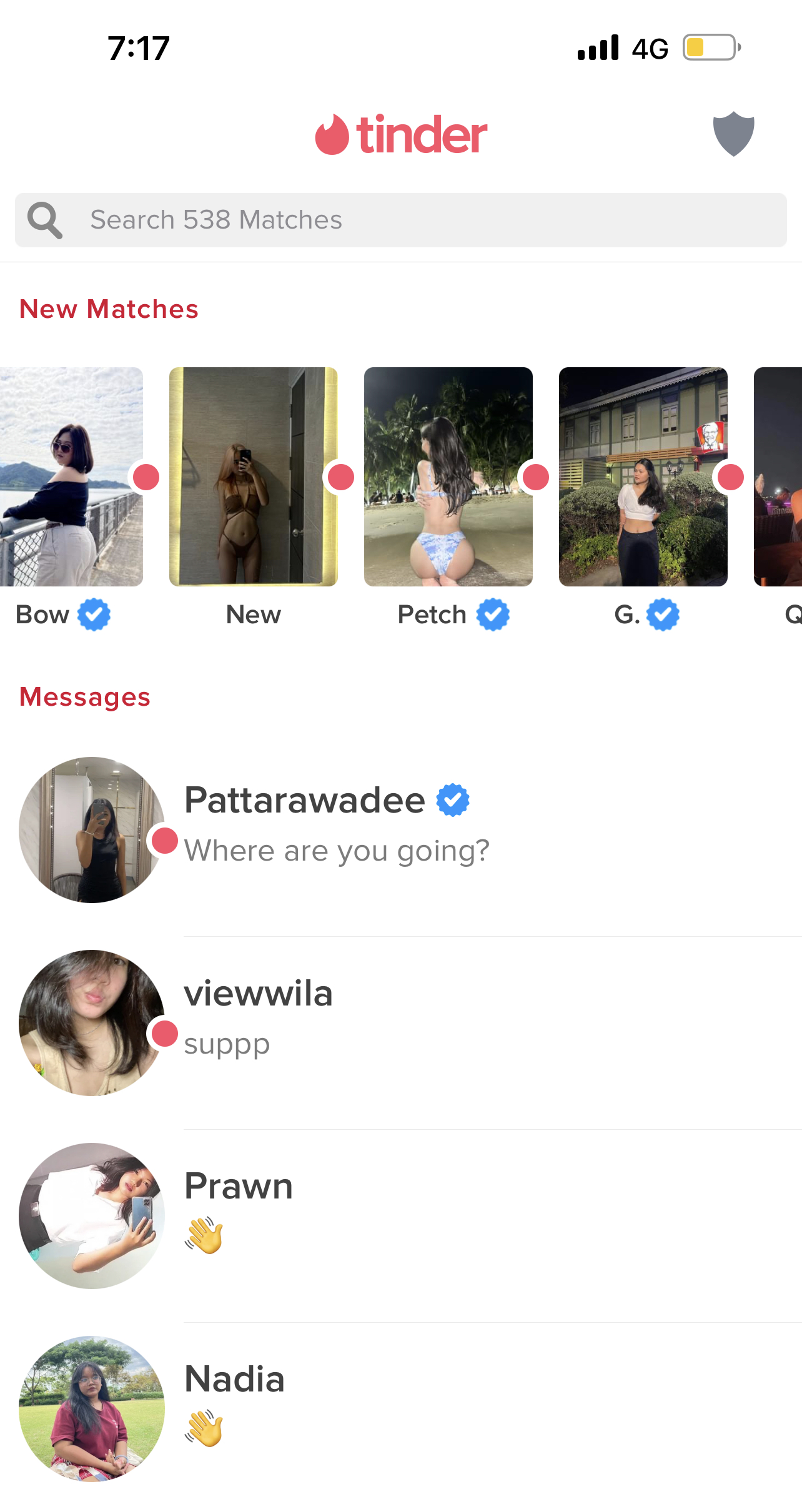This screenshot has width=802, height=1512.
Task: Open the safety shield icon
Action: (733, 134)
